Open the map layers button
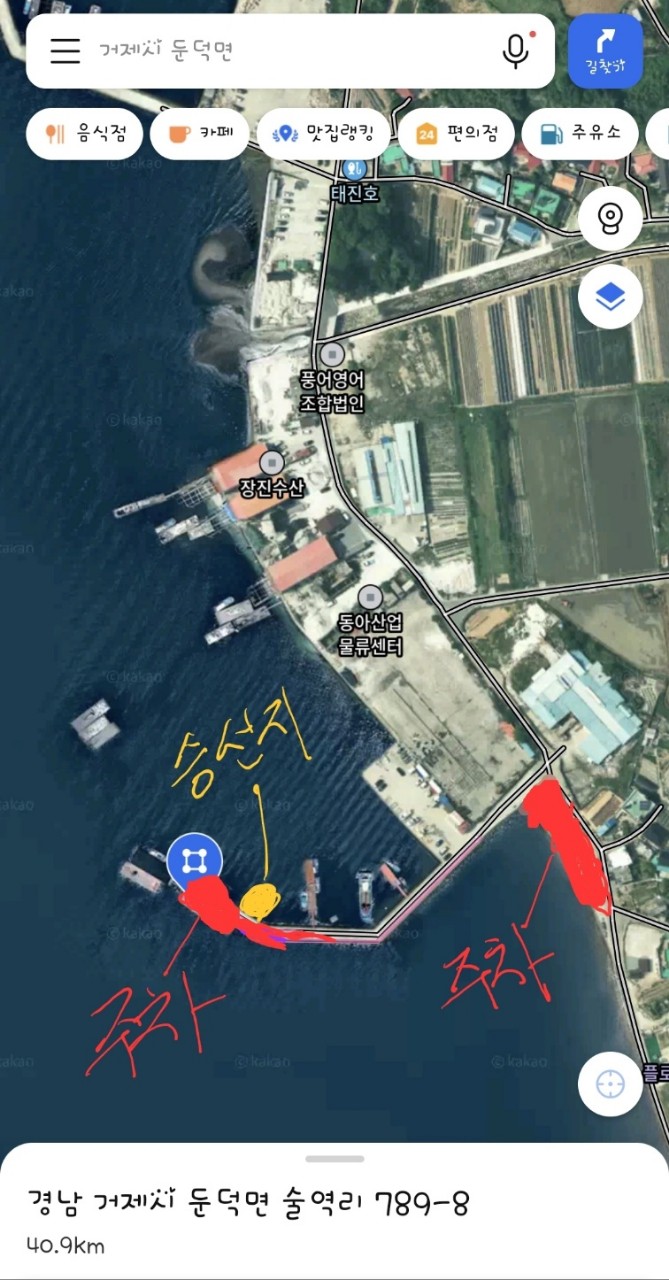Screen dimensions: 669x1280 pyautogui.click(x=610, y=297)
